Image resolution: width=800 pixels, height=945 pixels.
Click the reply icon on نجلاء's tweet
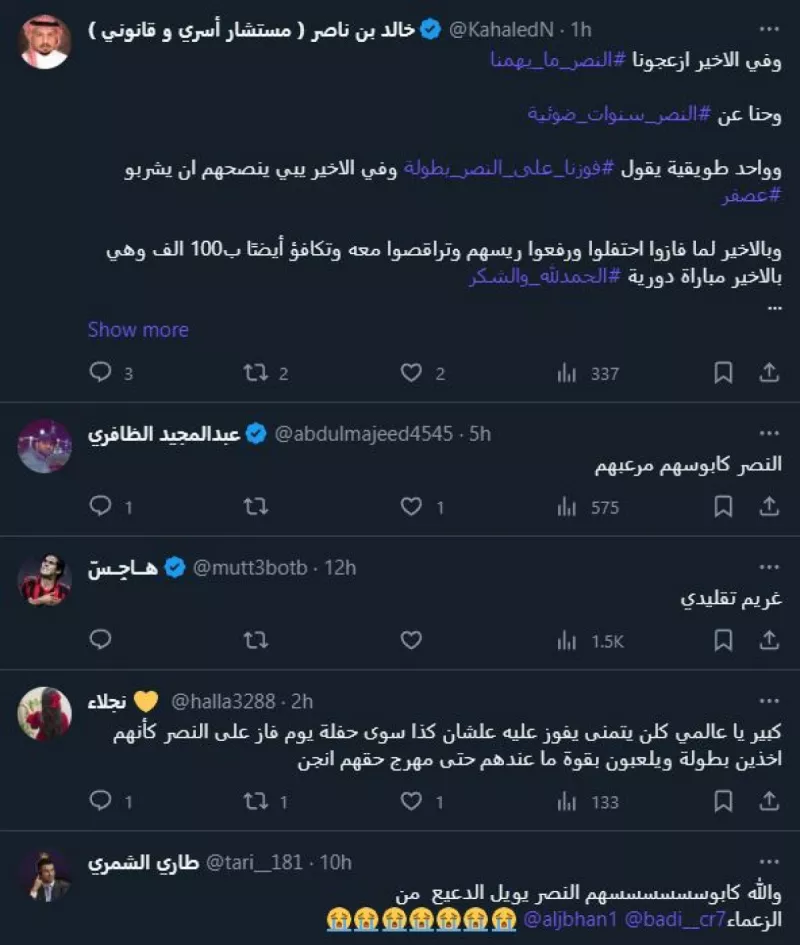tap(99, 801)
